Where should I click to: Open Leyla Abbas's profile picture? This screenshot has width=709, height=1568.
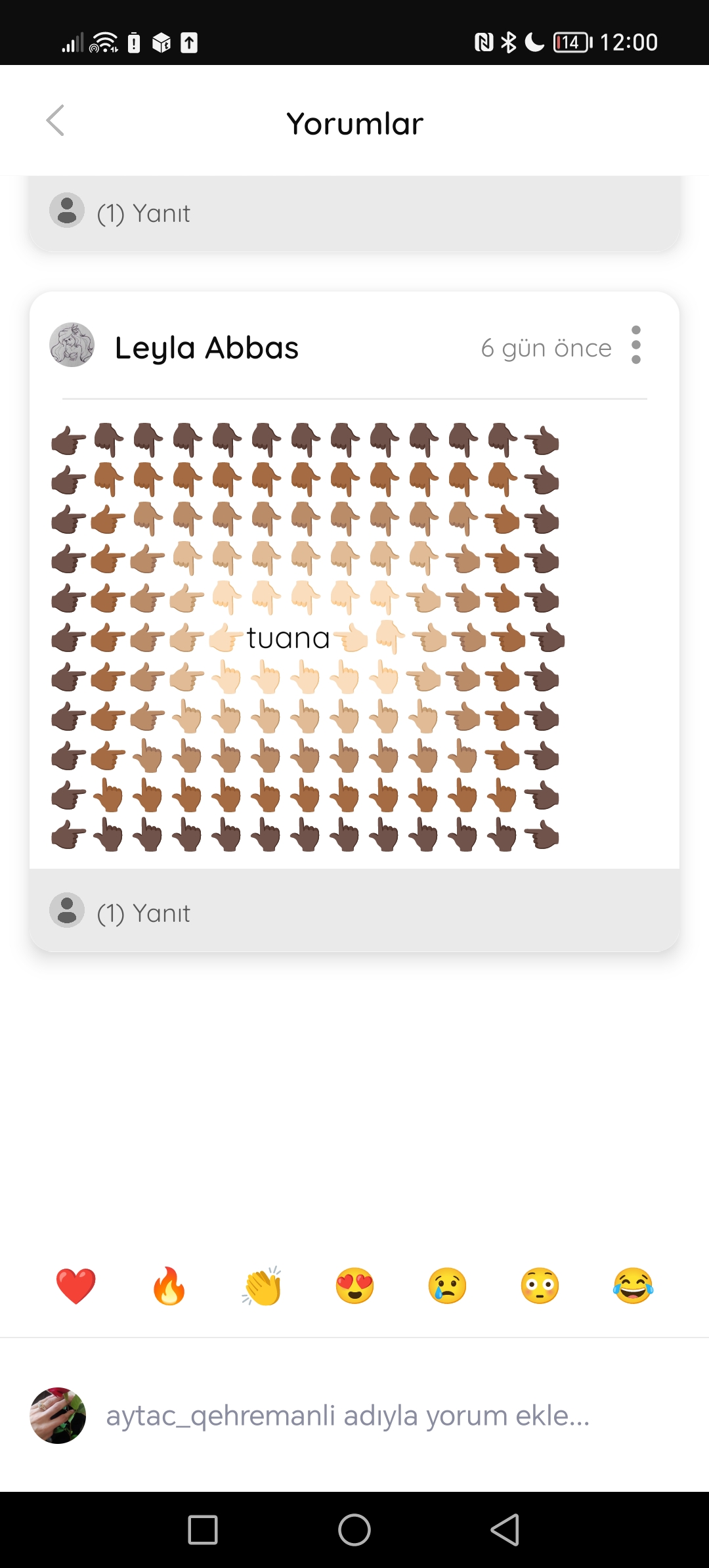(x=72, y=345)
